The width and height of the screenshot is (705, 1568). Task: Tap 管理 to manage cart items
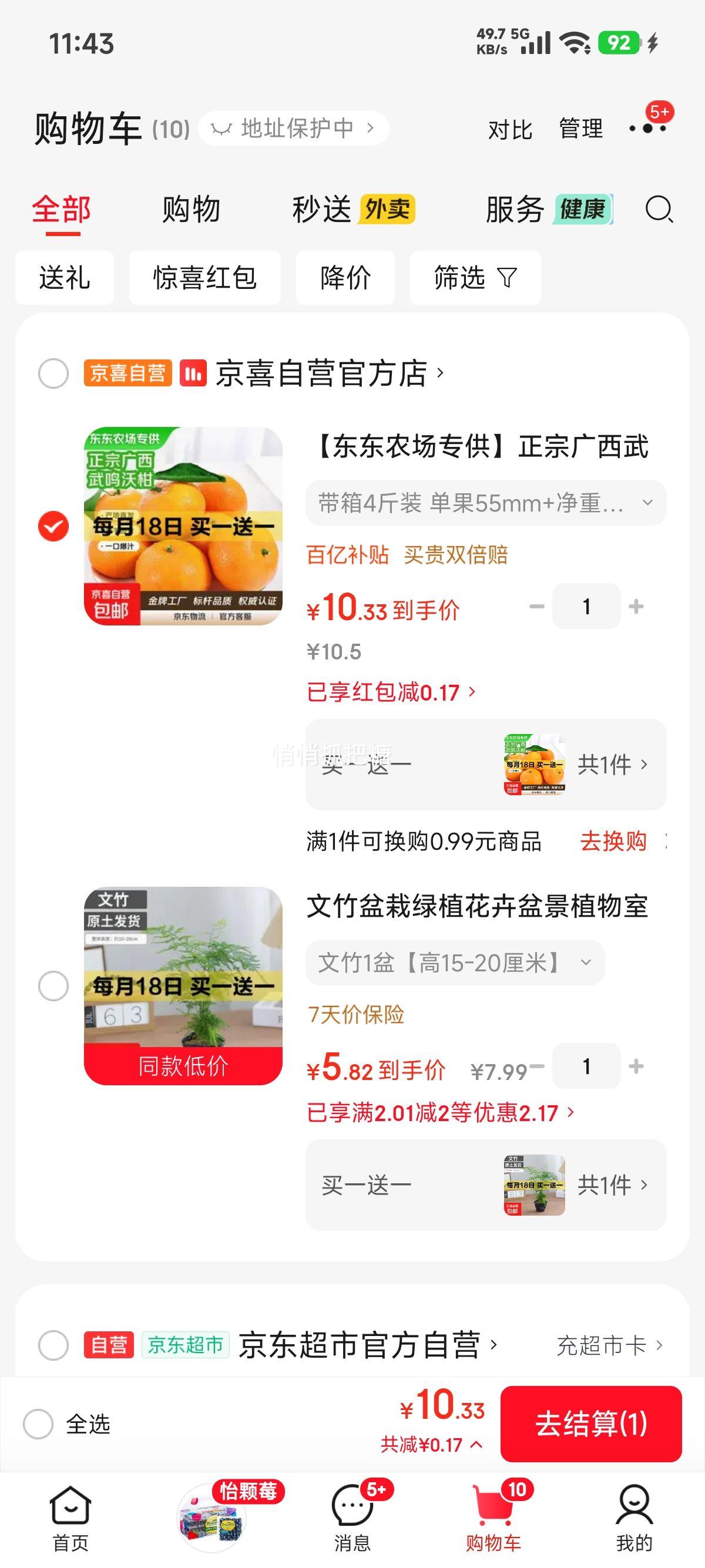(x=581, y=129)
